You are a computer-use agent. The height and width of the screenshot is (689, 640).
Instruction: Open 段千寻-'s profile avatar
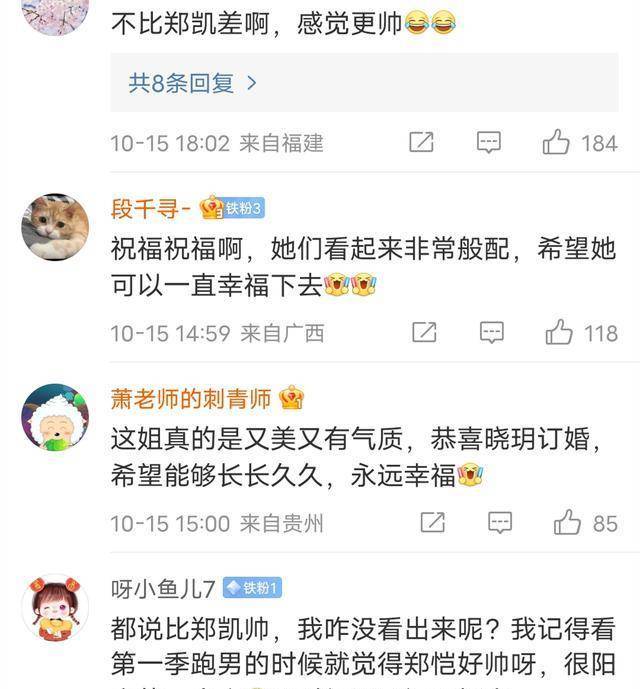pos(55,228)
